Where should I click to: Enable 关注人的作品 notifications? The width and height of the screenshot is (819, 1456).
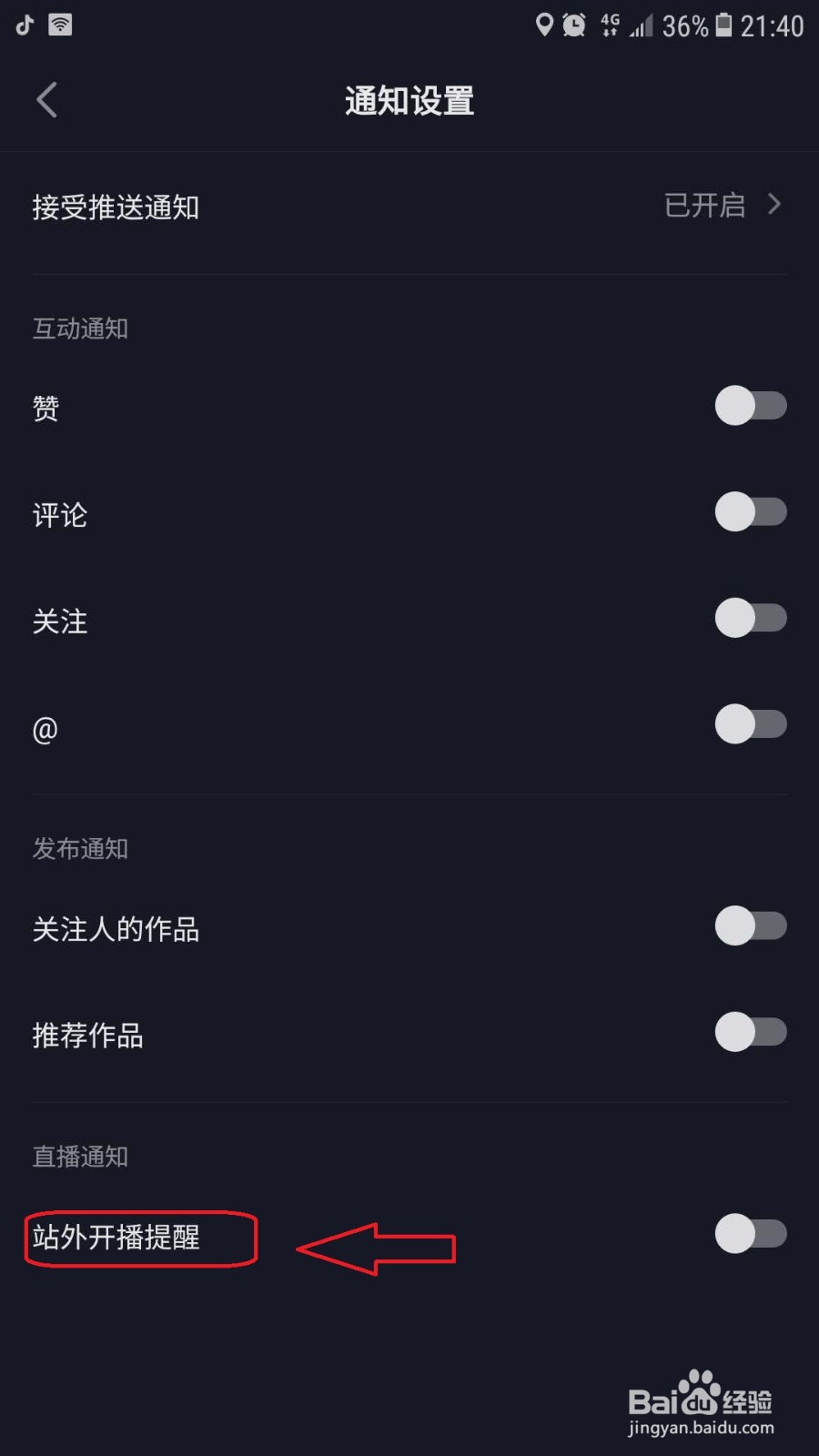[751, 926]
